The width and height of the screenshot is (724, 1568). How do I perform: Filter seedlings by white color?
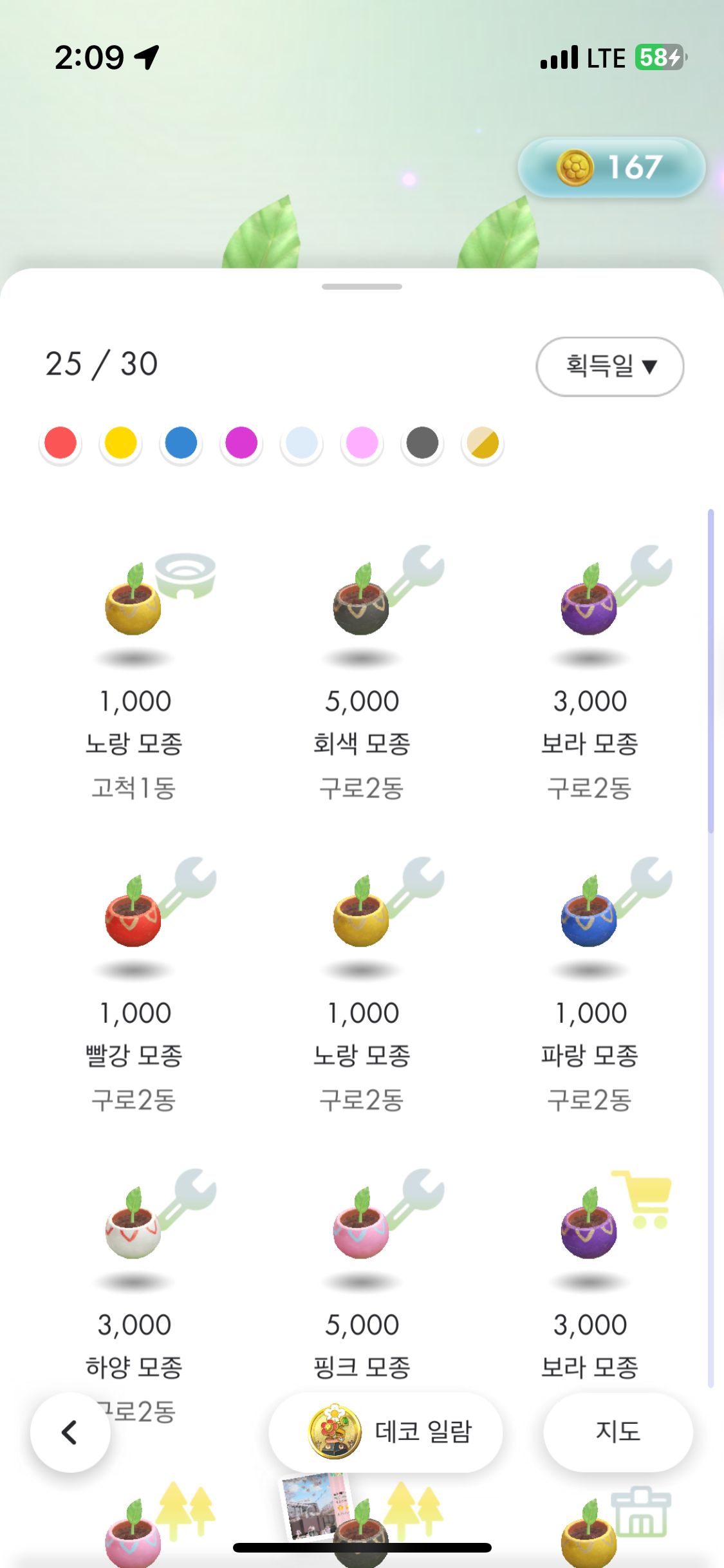[x=302, y=443]
